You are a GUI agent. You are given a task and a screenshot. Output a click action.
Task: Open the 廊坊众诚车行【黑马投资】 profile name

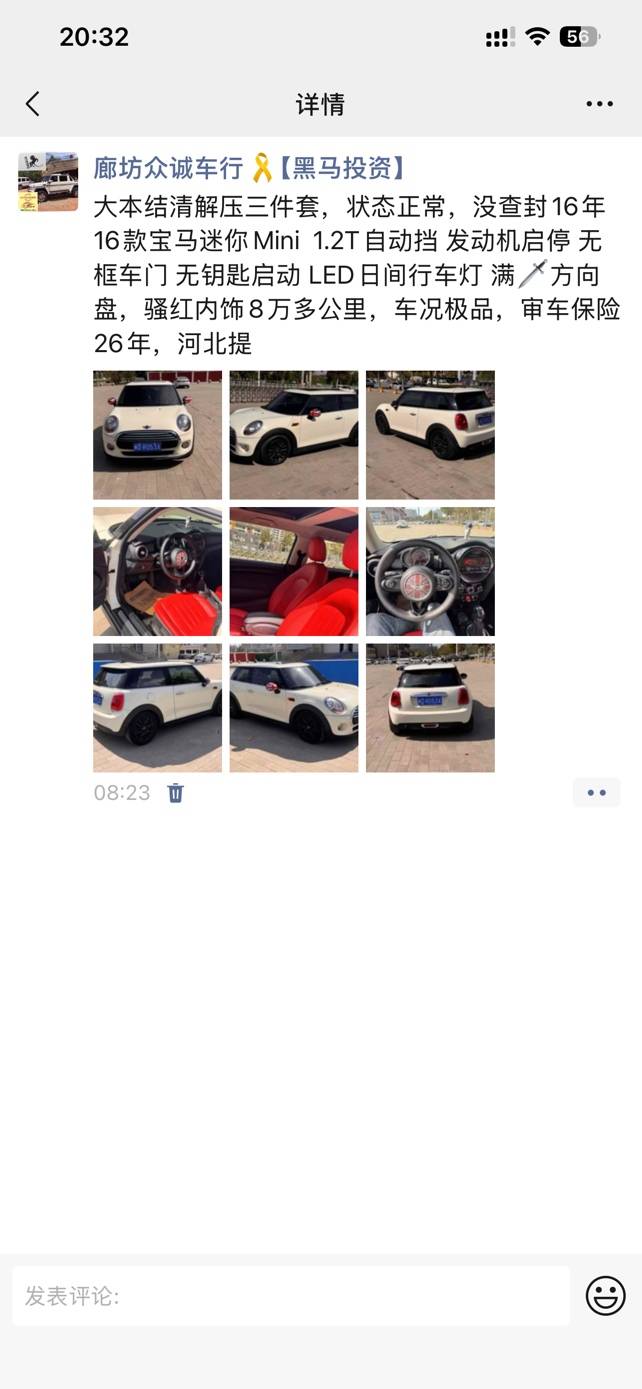point(250,167)
